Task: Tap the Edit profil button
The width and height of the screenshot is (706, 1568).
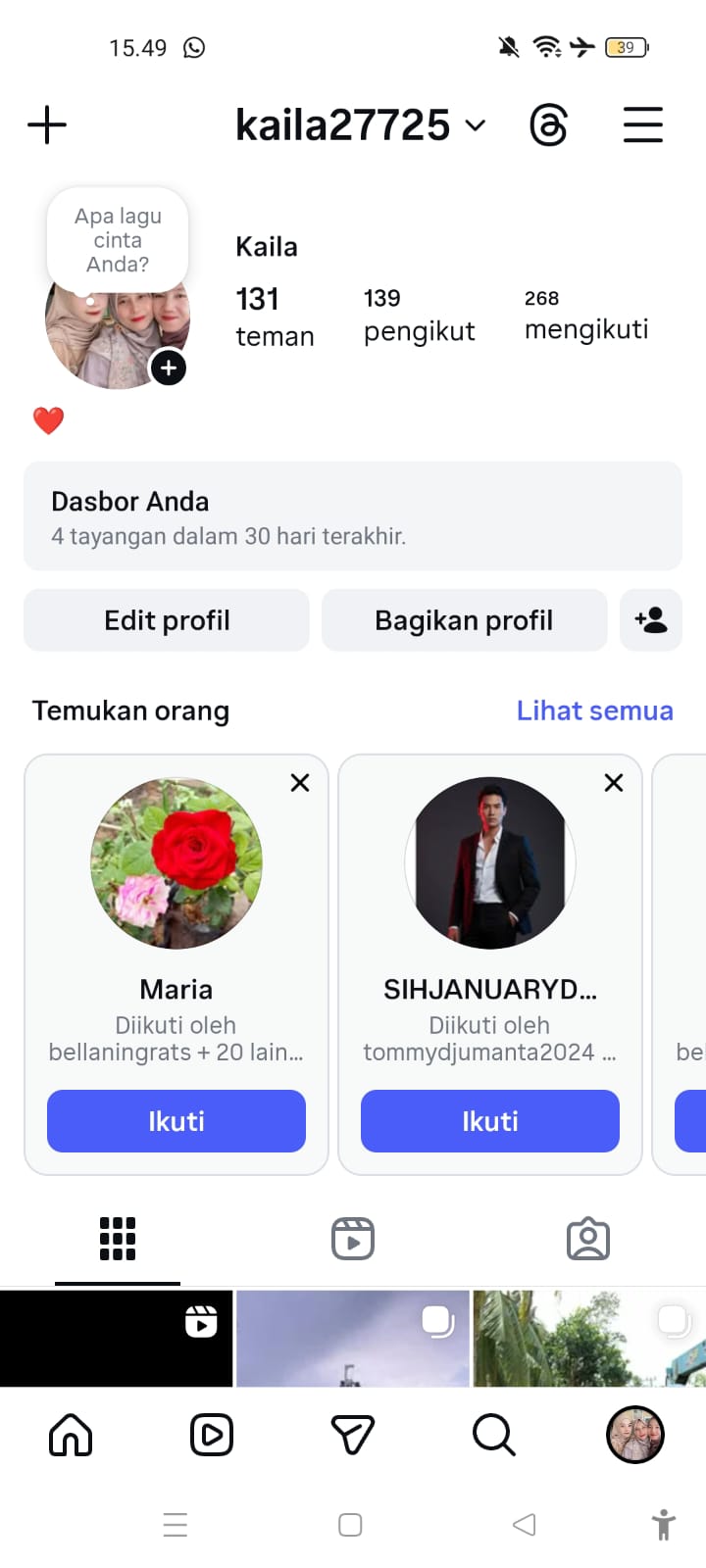Action: pyautogui.click(x=167, y=620)
